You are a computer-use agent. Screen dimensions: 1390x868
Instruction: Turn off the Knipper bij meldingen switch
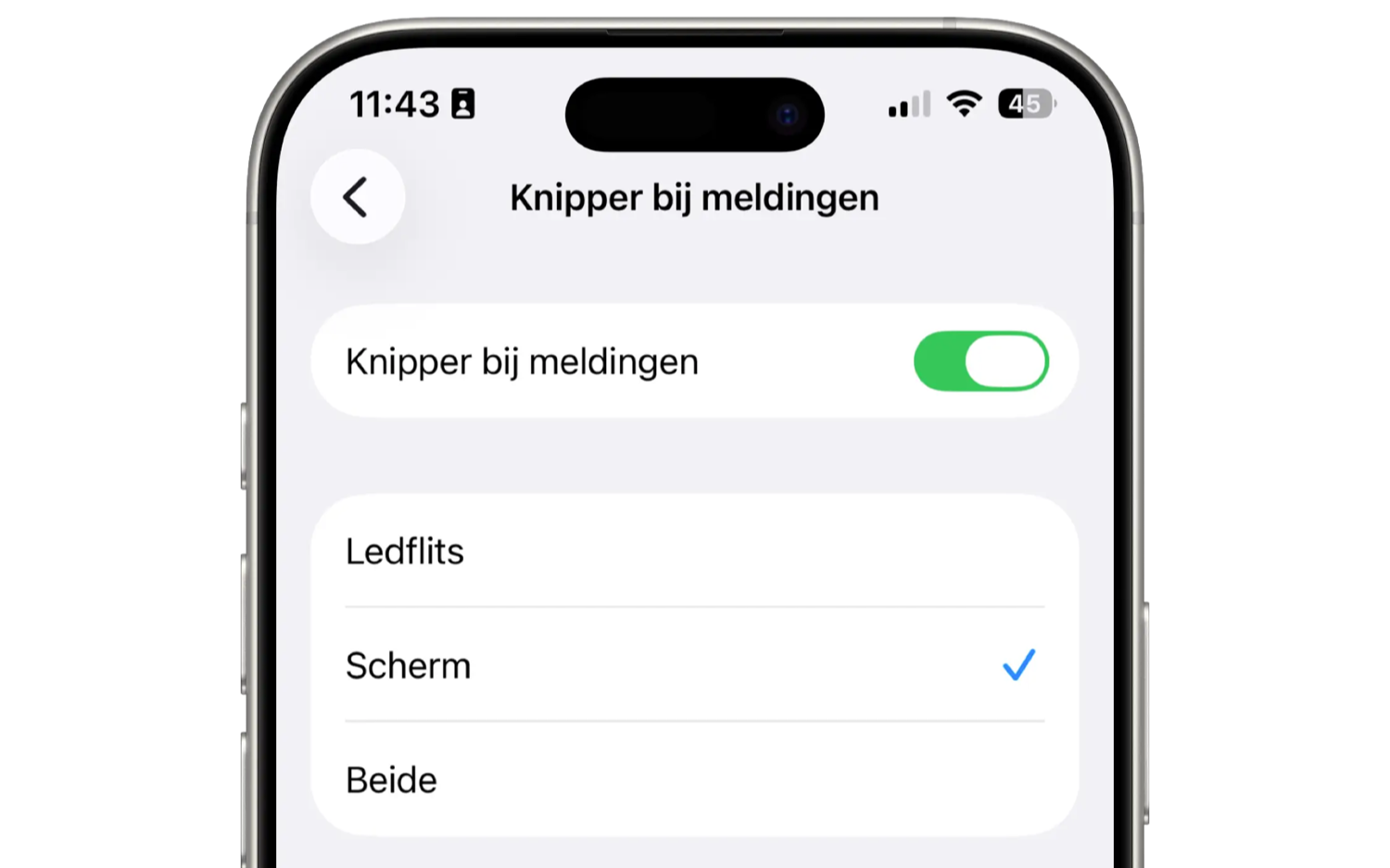(x=980, y=361)
